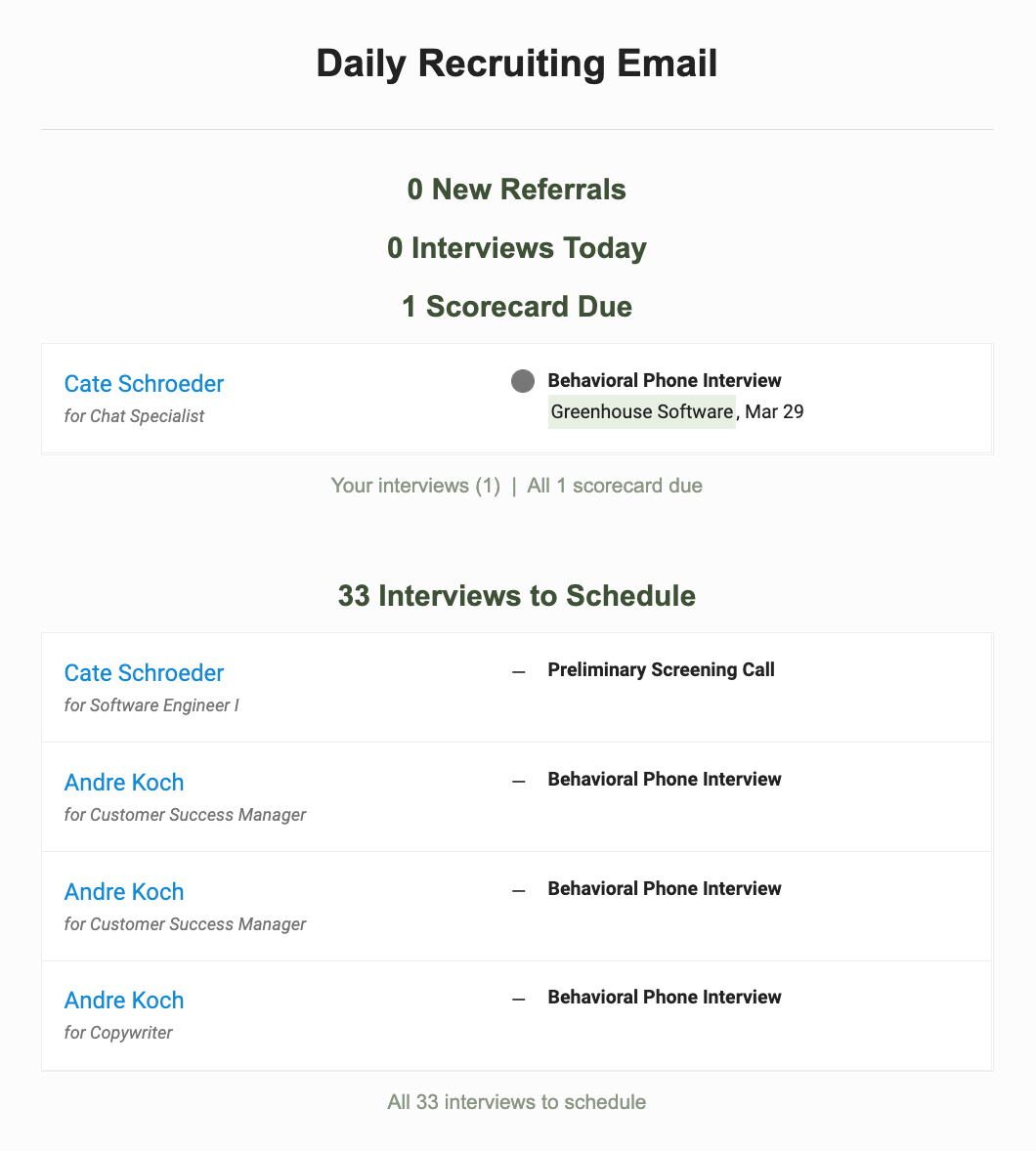
Task: Open Andre Koch's Customer Success Manager profile
Action: click(123, 783)
